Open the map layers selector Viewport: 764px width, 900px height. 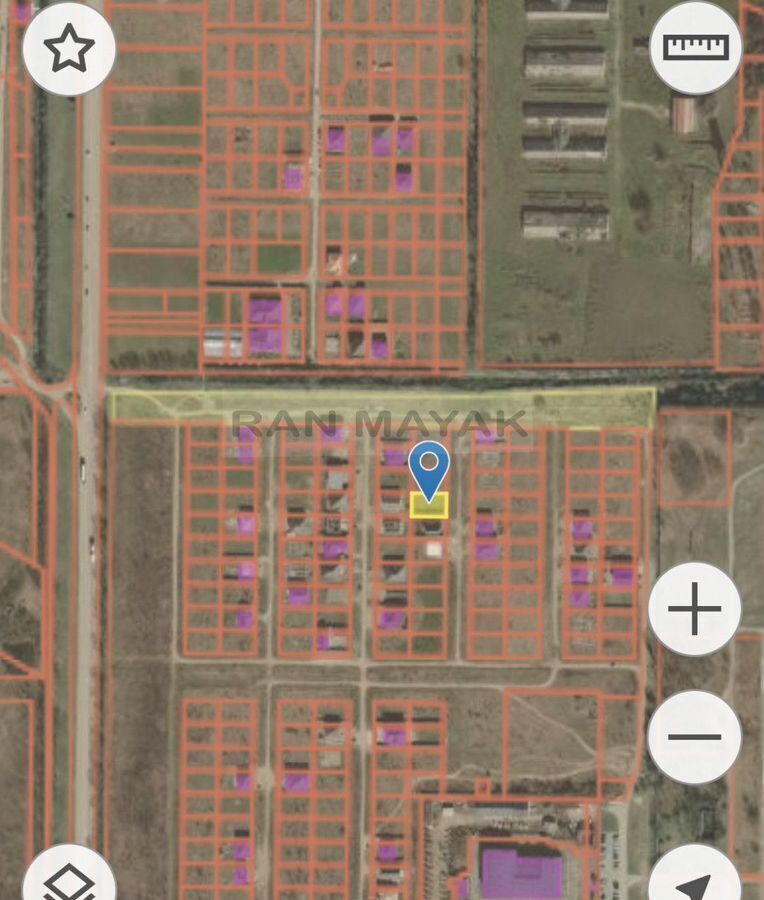(69, 878)
